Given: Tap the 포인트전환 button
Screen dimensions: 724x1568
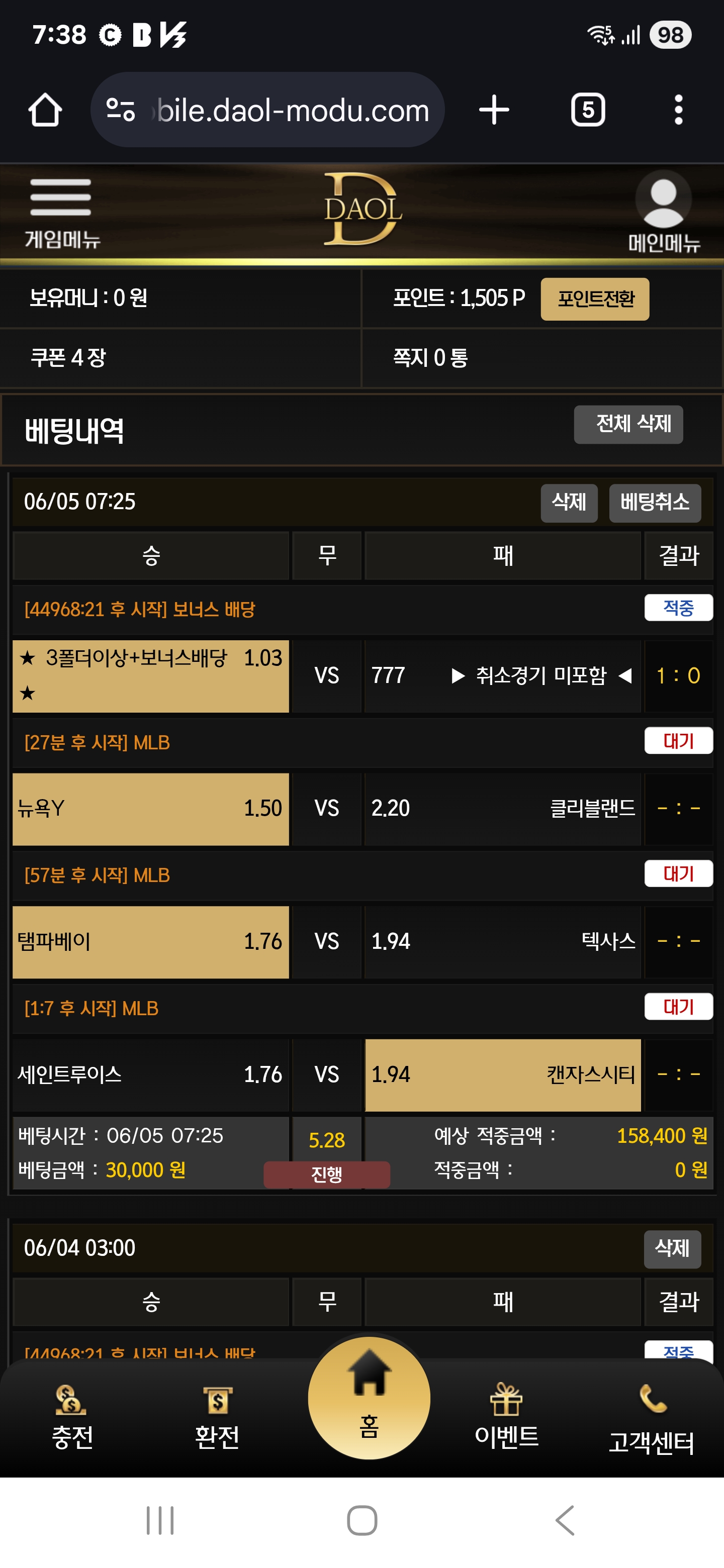Looking at the screenshot, I should pyautogui.click(x=594, y=299).
